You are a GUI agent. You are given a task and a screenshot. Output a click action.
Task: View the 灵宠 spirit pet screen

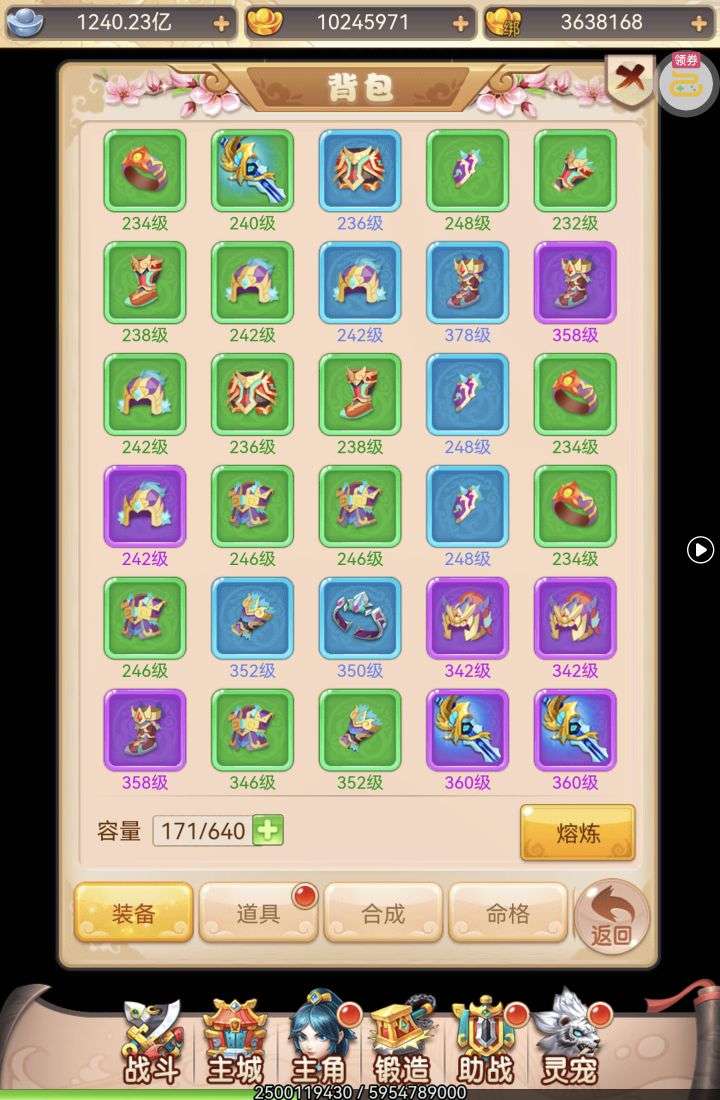(x=569, y=1045)
